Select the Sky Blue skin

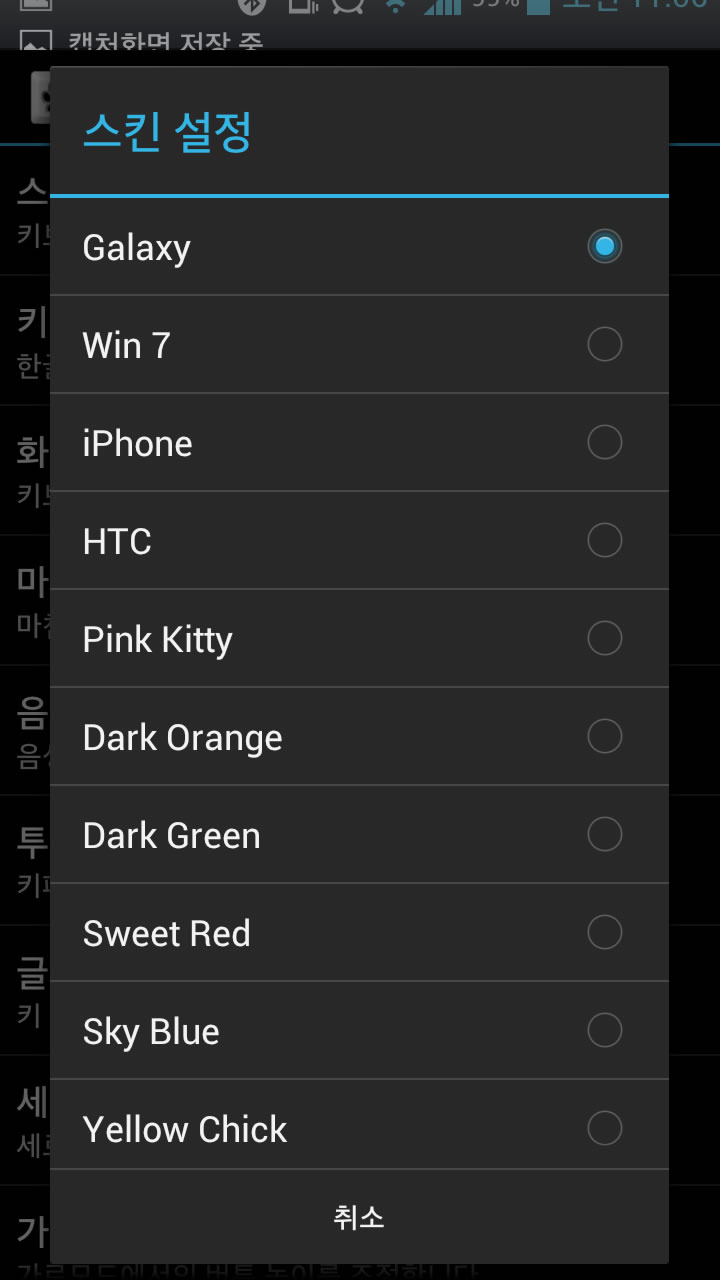(359, 1031)
